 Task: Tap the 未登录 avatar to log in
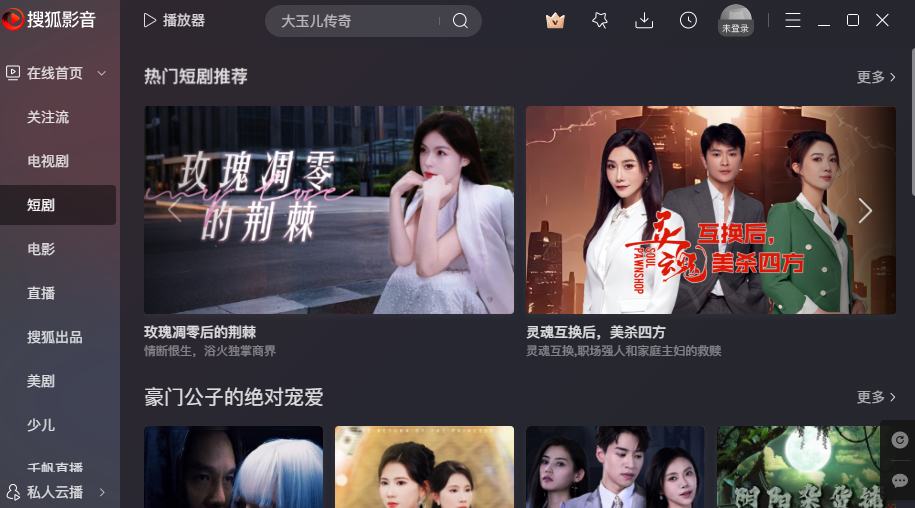click(x=735, y=20)
